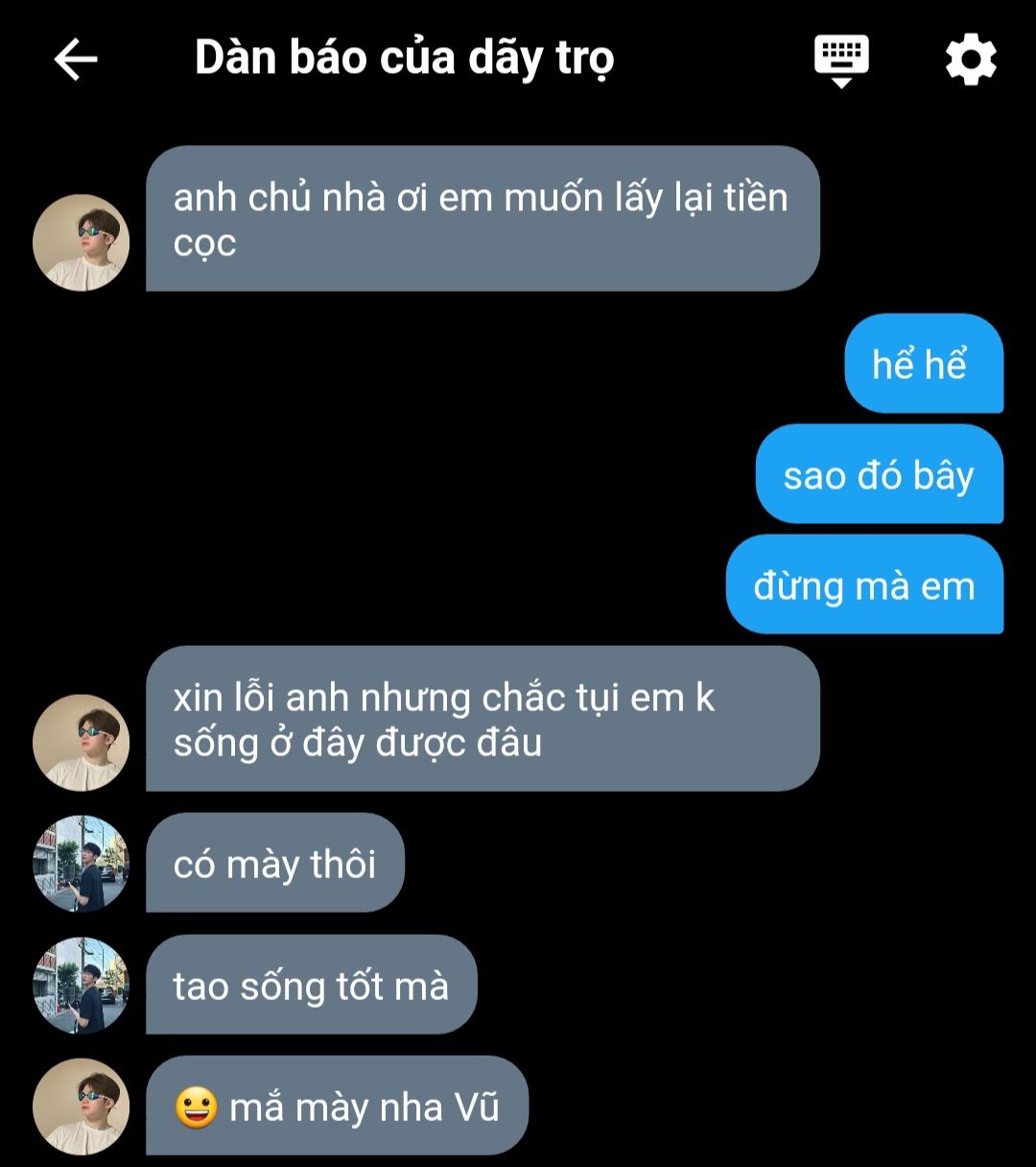Tap avatar beside "anh chủ nhà ơi" message

pyautogui.click(x=82, y=242)
